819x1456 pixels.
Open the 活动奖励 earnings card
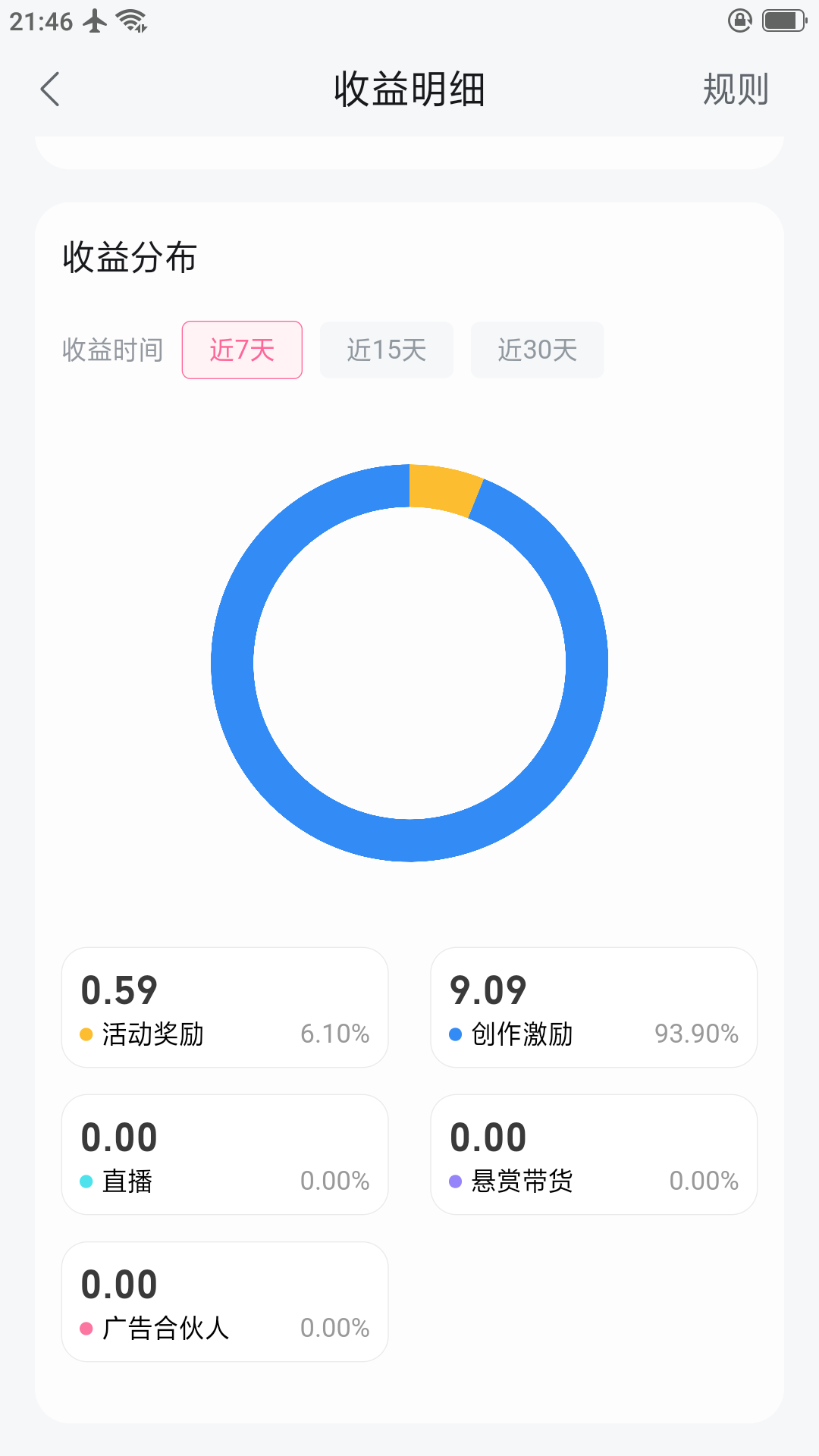[x=224, y=1007]
